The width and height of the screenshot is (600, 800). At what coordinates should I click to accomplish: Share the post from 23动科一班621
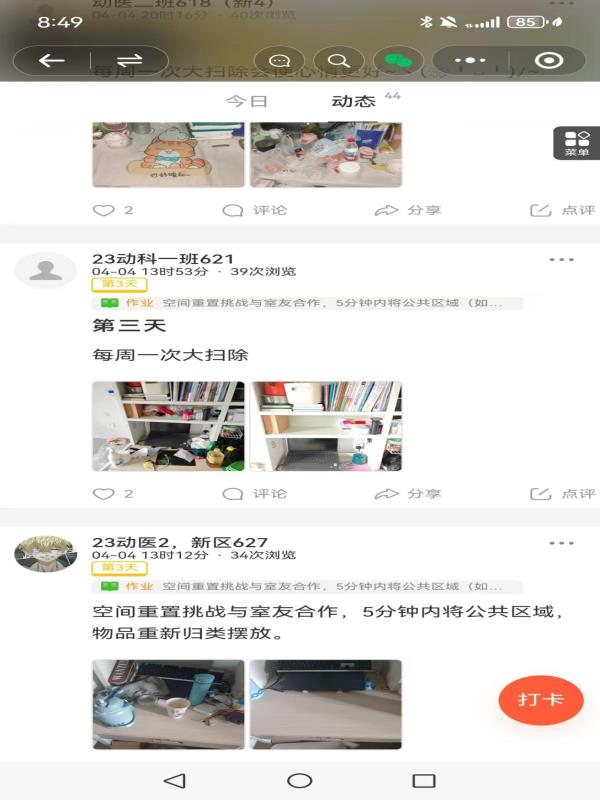click(408, 493)
